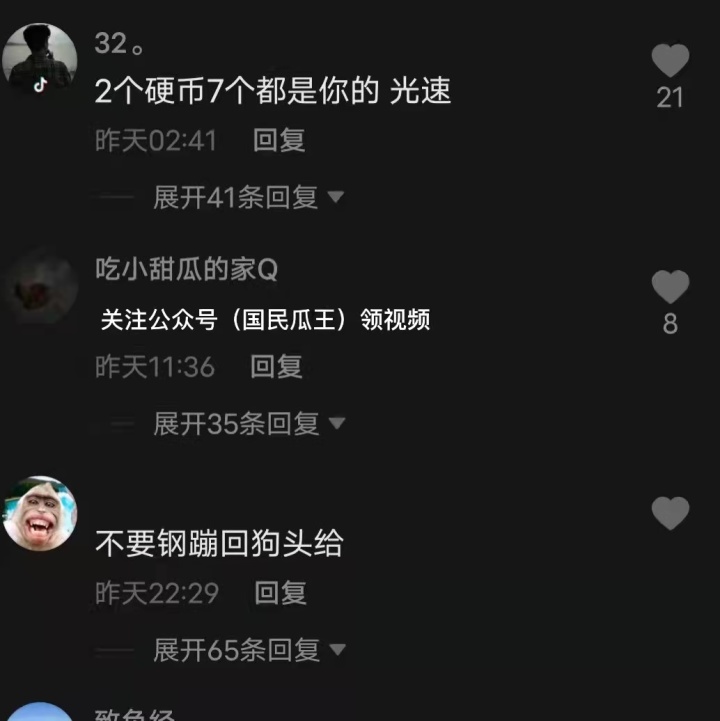Expand 65 replies under the monkey avatar comment
The width and height of the screenshot is (720, 721).
(248, 650)
